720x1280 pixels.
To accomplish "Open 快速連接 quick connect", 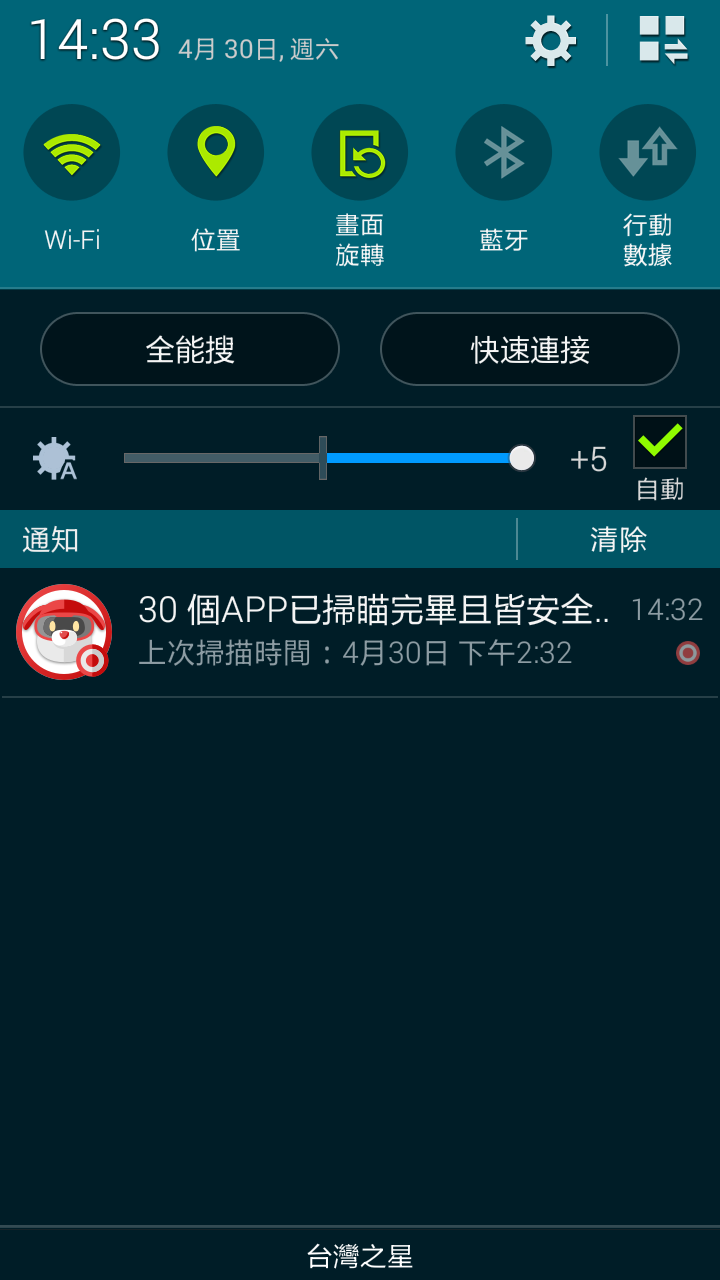I will click(x=530, y=349).
